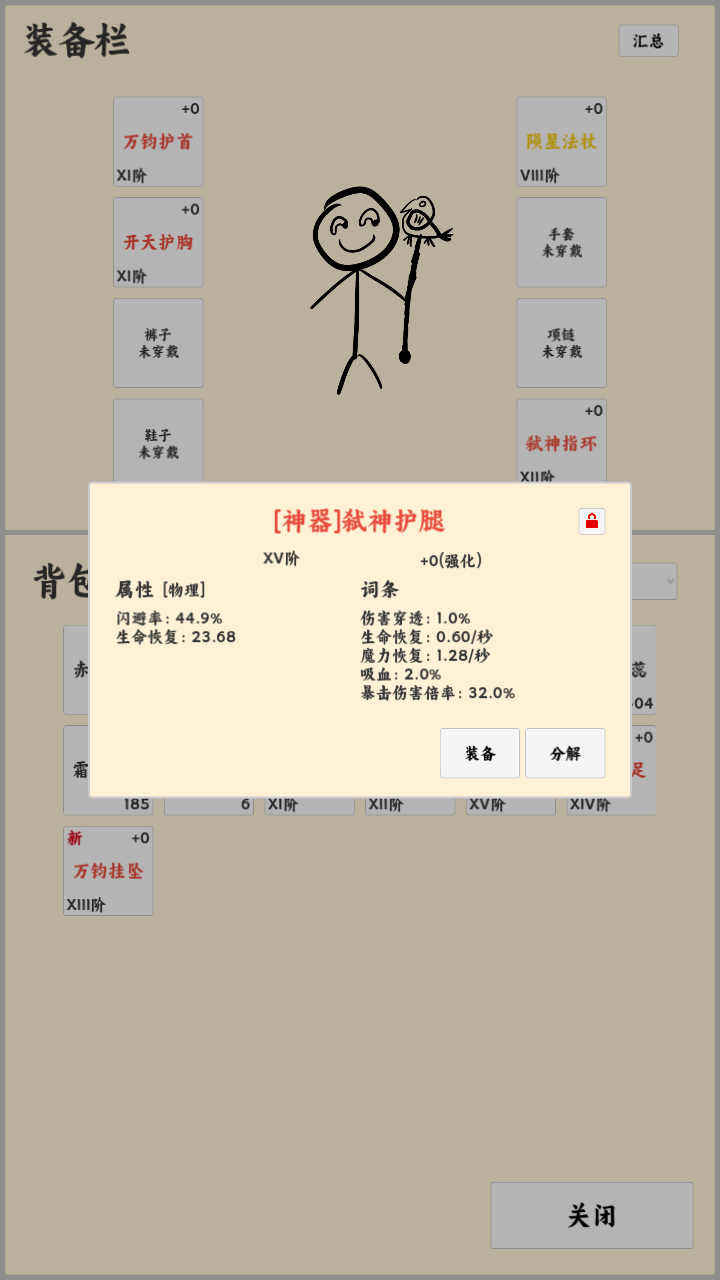The height and width of the screenshot is (1280, 720).
Task: Open the 汇总 summary button
Action: coord(648,41)
